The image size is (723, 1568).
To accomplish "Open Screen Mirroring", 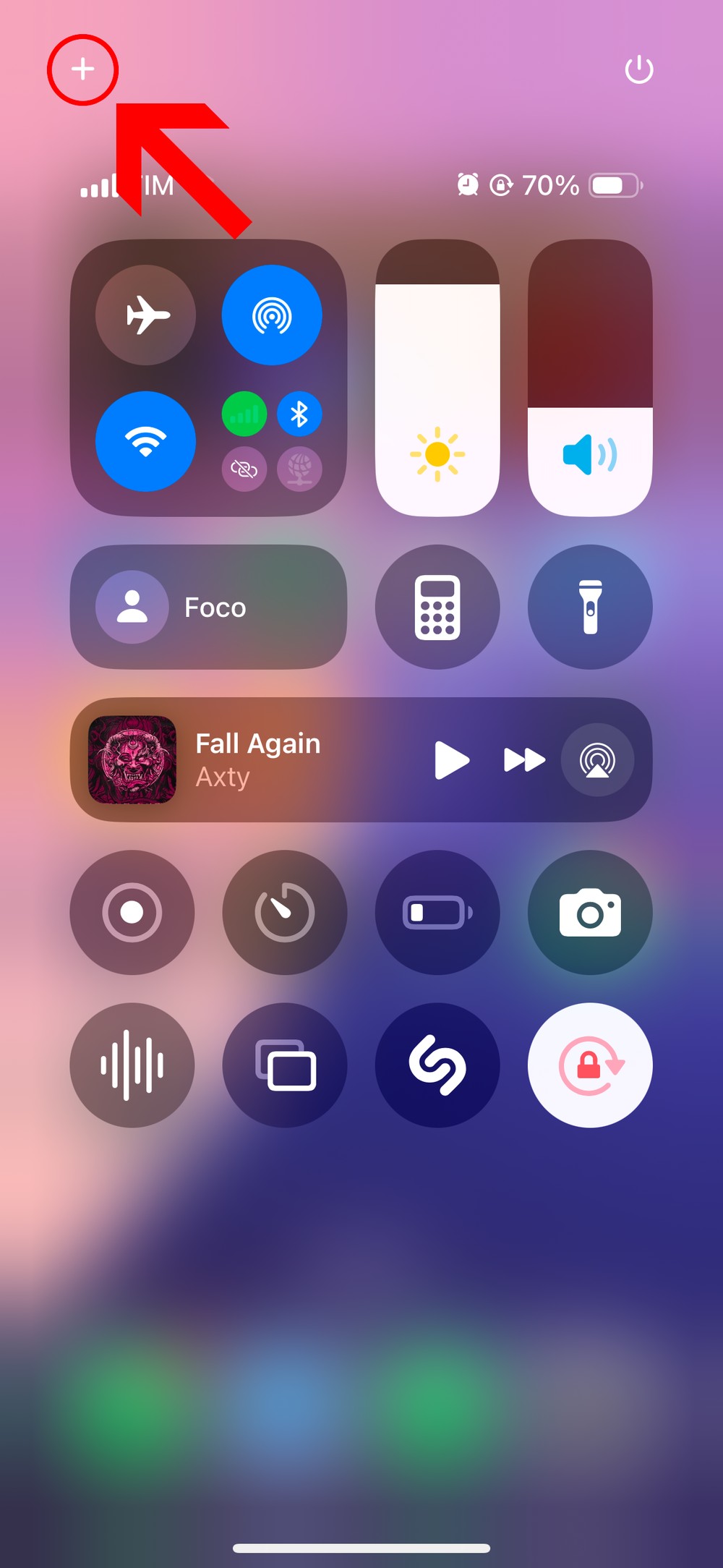I will point(285,1065).
